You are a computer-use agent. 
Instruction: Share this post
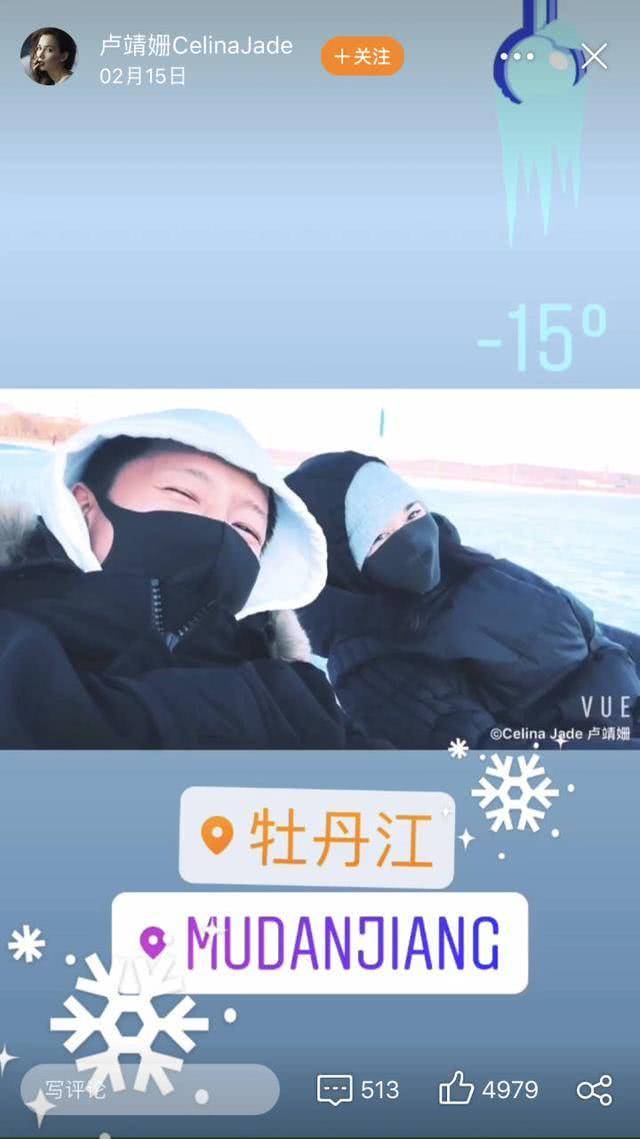(x=594, y=1090)
